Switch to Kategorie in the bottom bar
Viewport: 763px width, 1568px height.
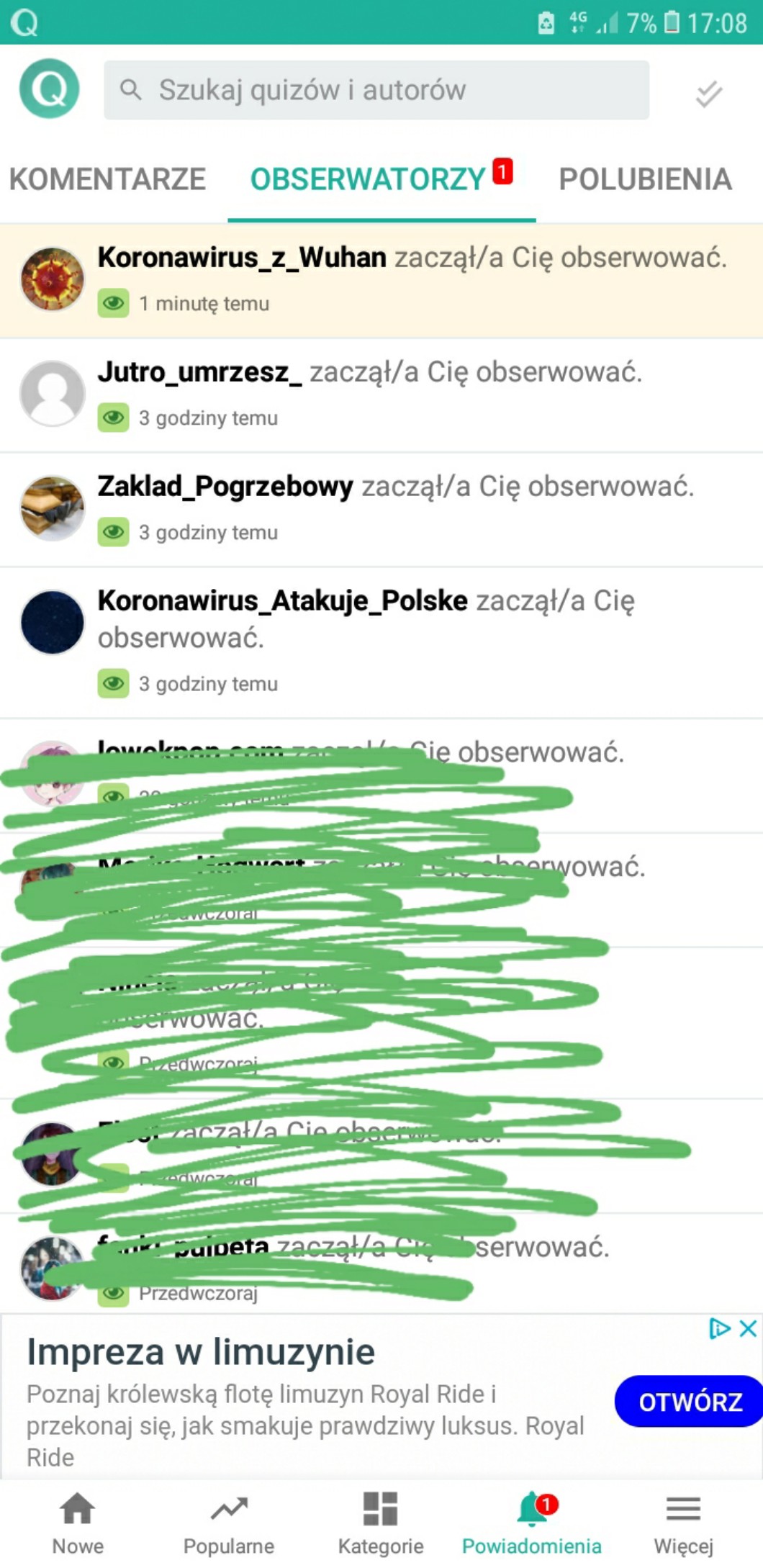coord(381,1522)
